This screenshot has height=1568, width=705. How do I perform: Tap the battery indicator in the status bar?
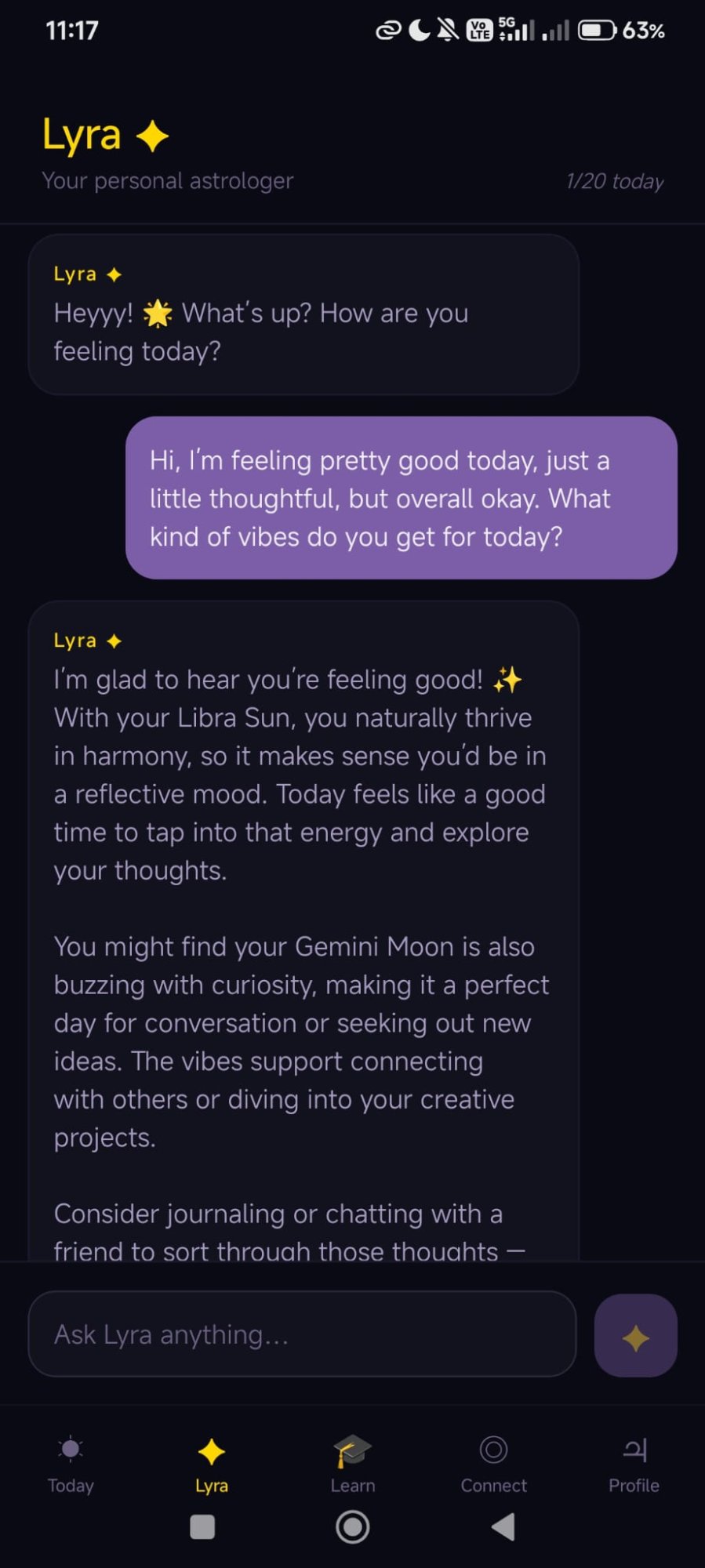[598, 30]
